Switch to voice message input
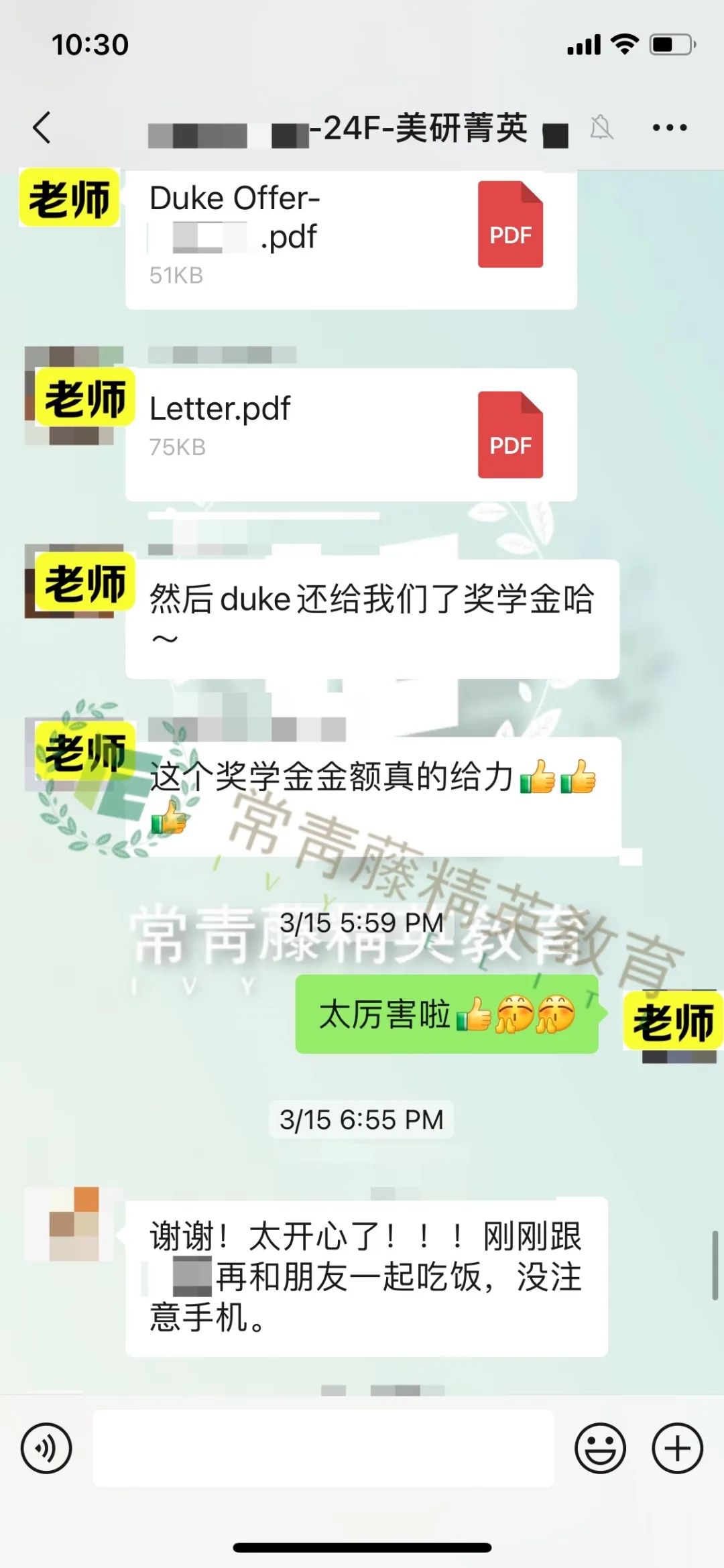Image resolution: width=724 pixels, height=1568 pixels. tap(46, 1449)
